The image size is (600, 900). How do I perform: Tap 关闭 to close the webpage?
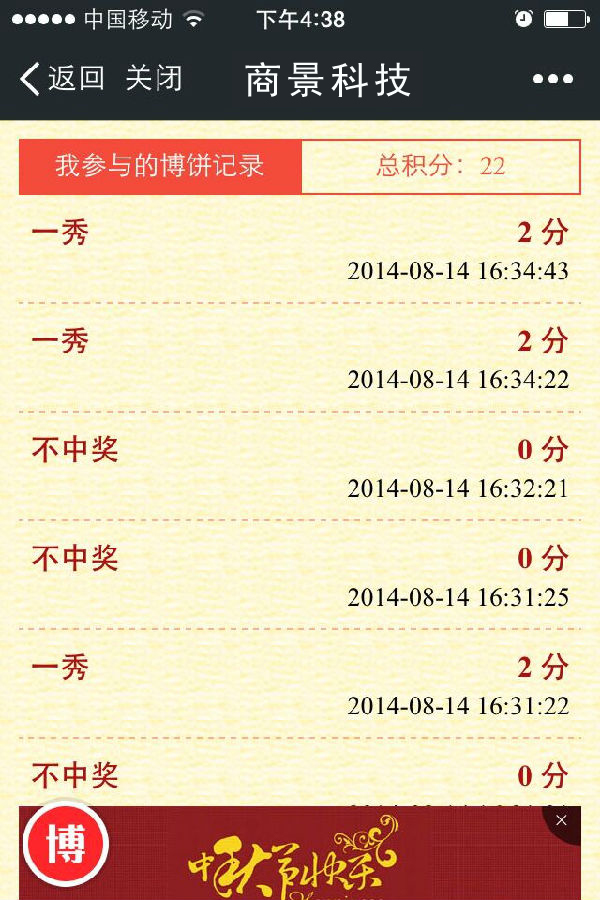(x=154, y=79)
